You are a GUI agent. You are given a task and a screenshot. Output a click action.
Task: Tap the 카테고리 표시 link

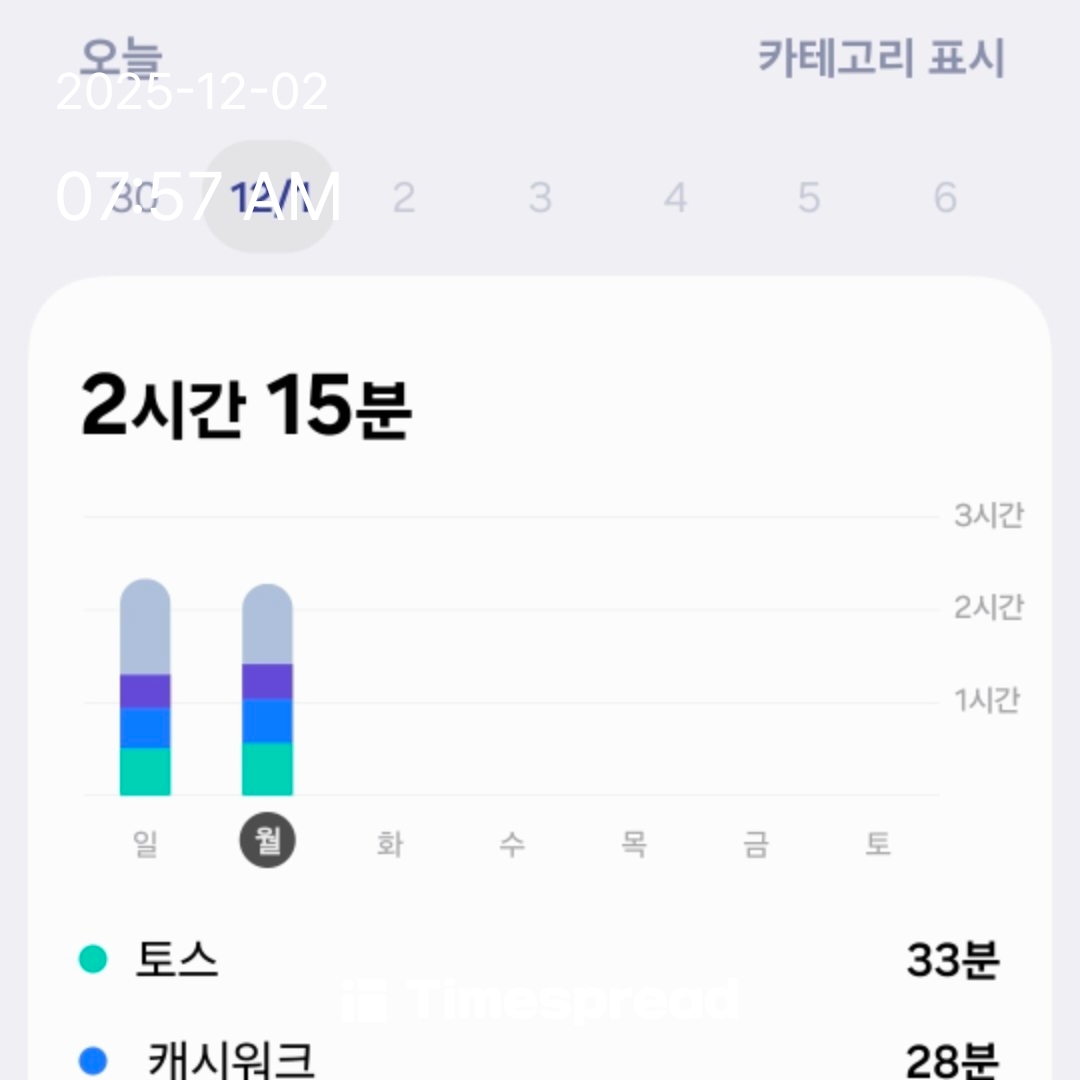tap(880, 58)
